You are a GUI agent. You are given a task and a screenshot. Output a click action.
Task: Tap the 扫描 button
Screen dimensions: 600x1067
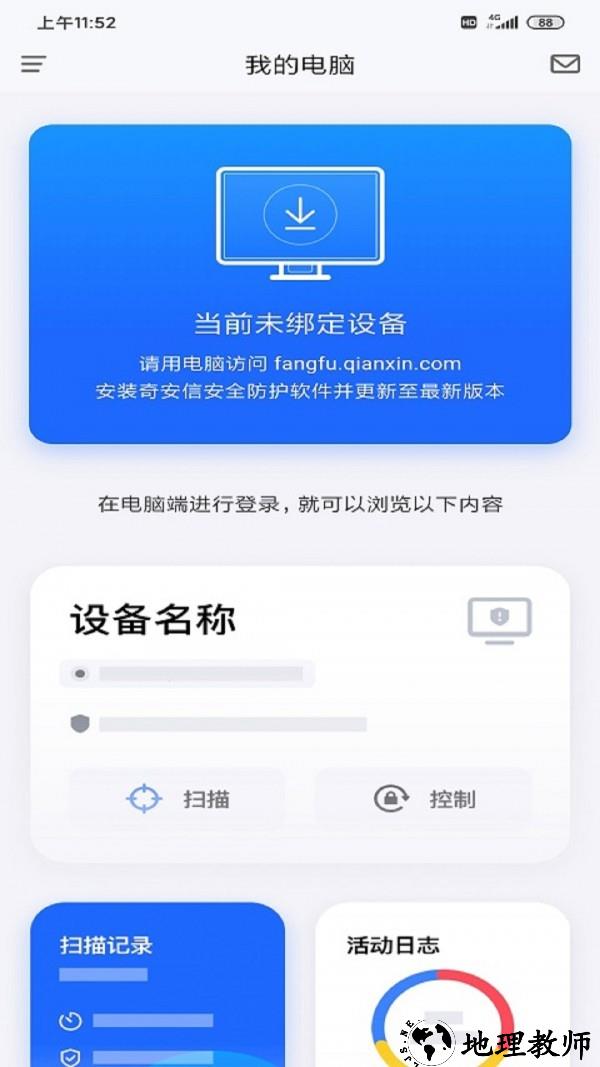(177, 798)
